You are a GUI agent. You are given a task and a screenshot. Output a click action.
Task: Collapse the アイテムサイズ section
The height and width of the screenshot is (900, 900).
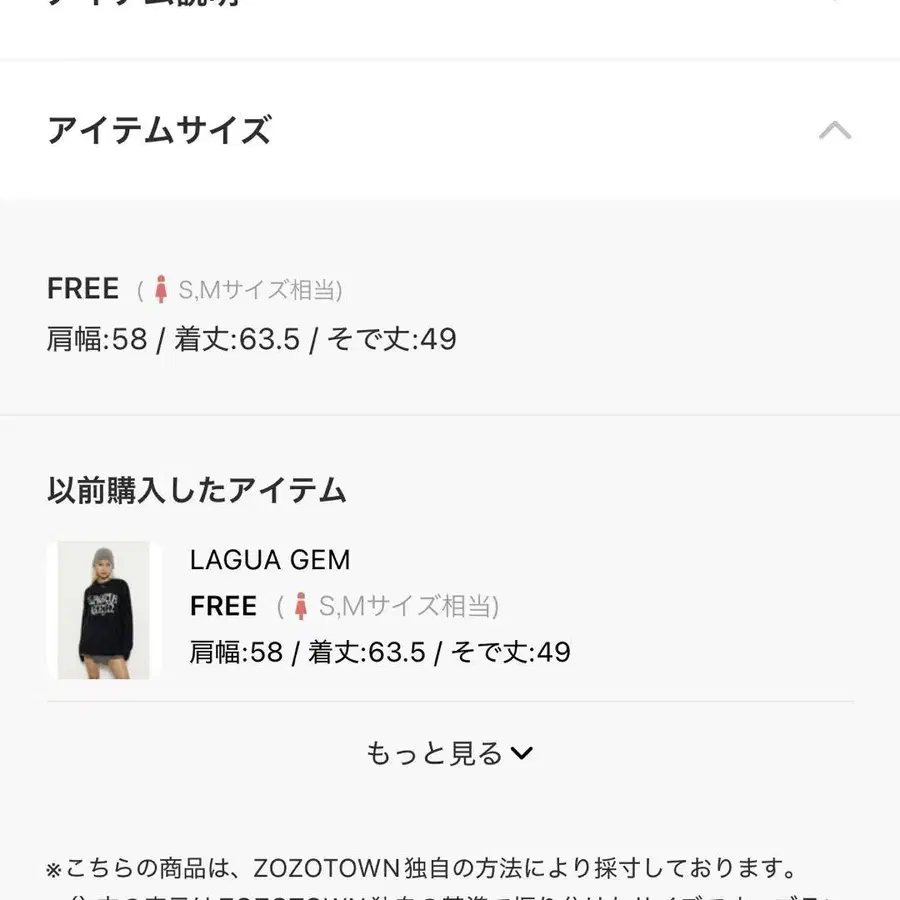click(x=834, y=131)
